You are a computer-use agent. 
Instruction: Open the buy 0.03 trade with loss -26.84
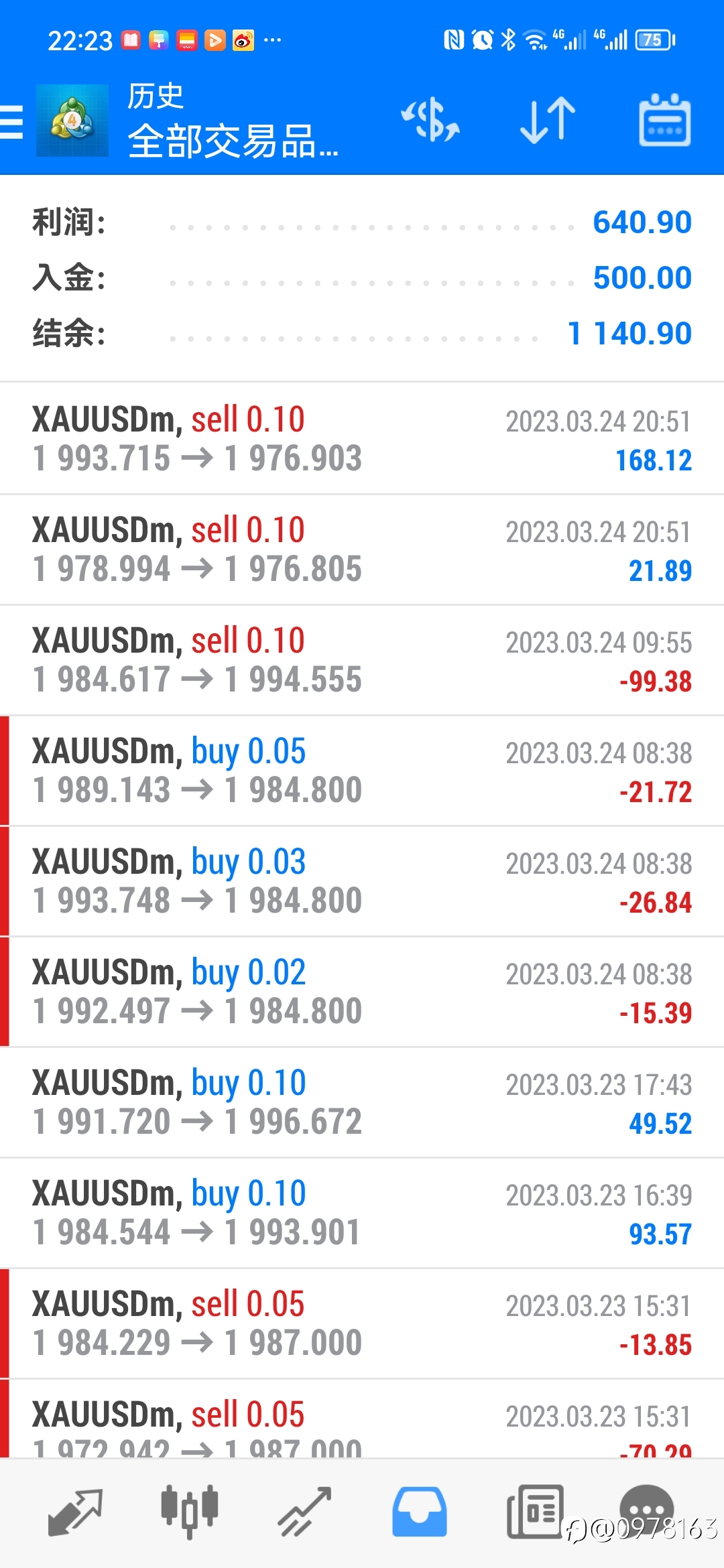(x=362, y=882)
